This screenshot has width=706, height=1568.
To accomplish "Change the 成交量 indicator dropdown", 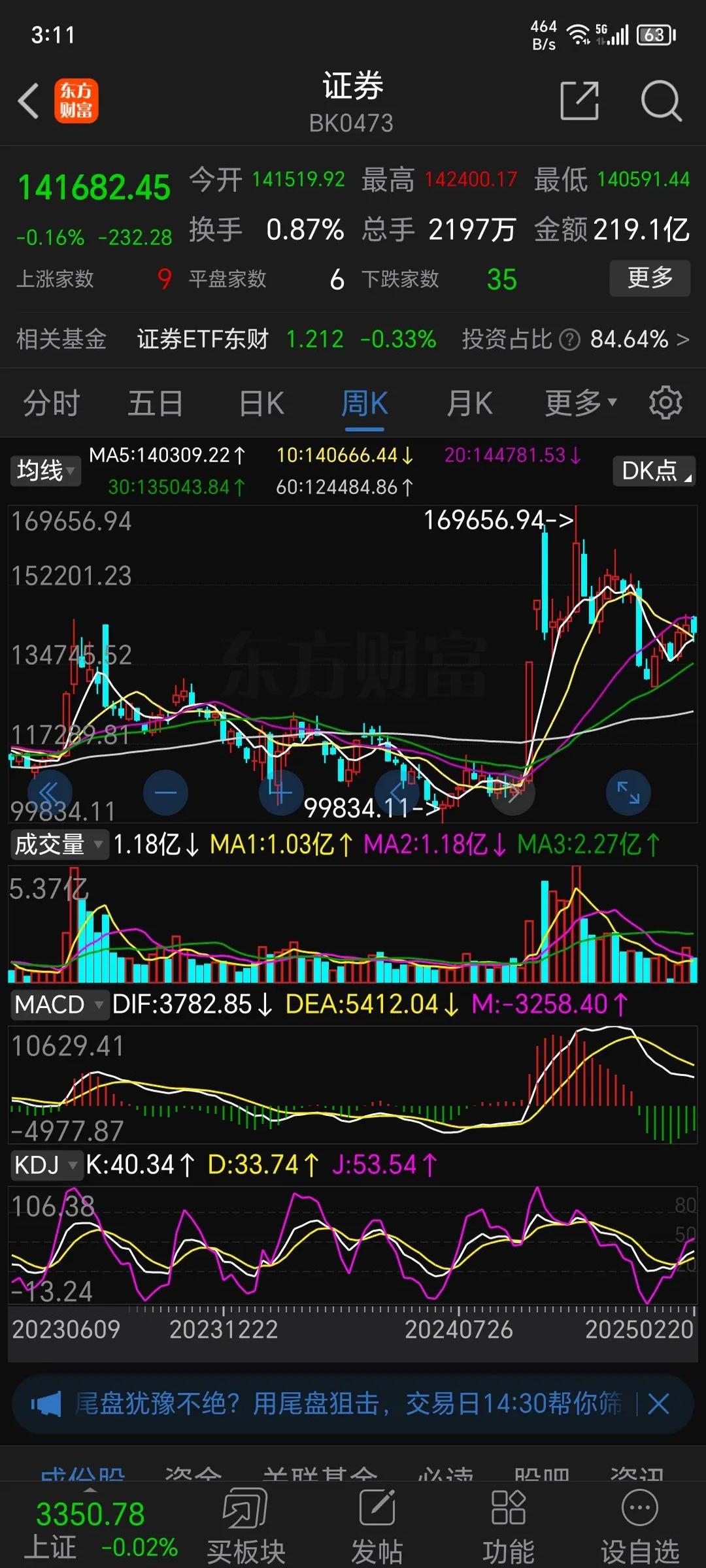I will click(59, 844).
